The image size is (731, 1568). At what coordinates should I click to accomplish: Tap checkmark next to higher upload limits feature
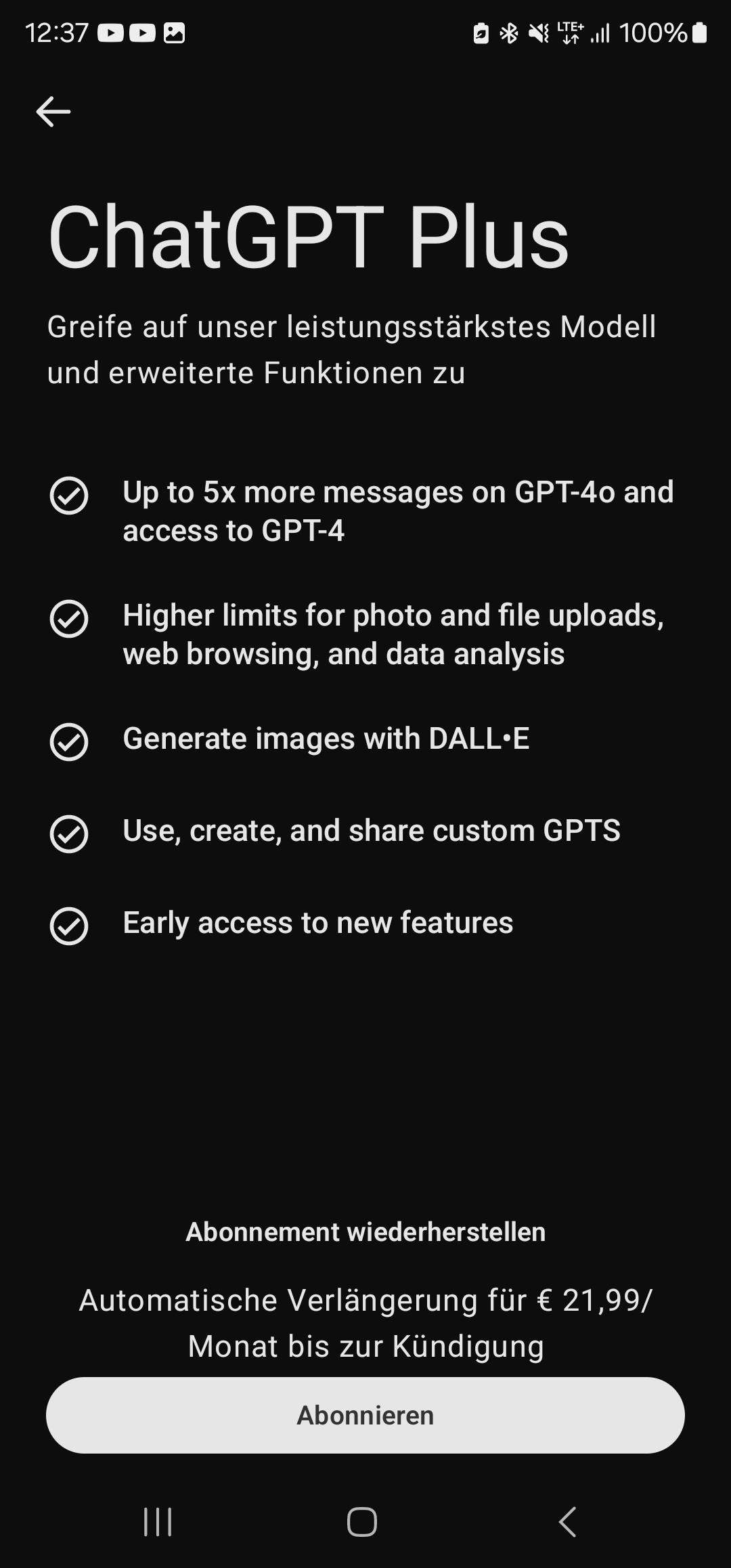[70, 617]
